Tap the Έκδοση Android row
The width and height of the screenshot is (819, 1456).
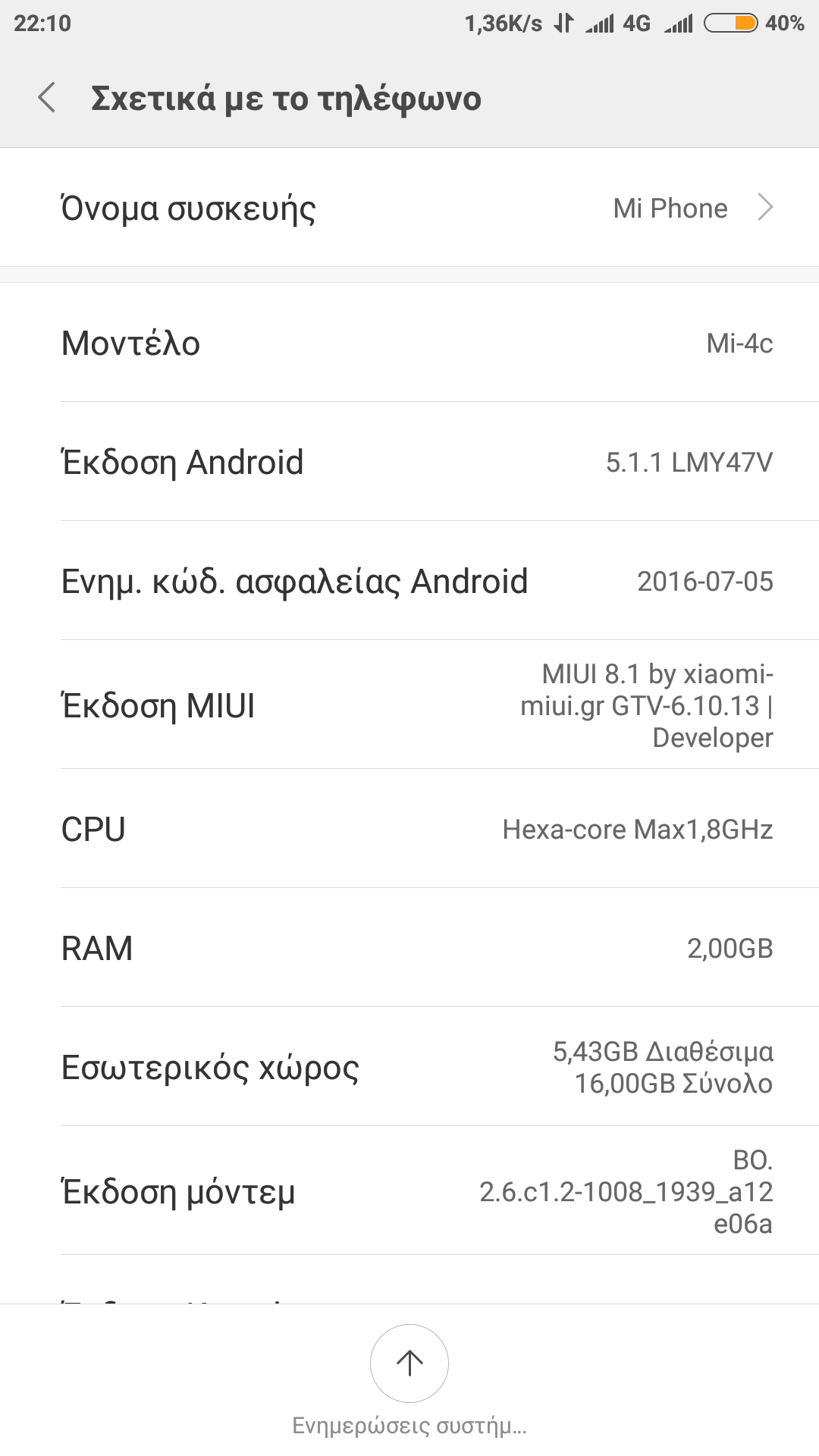point(409,462)
